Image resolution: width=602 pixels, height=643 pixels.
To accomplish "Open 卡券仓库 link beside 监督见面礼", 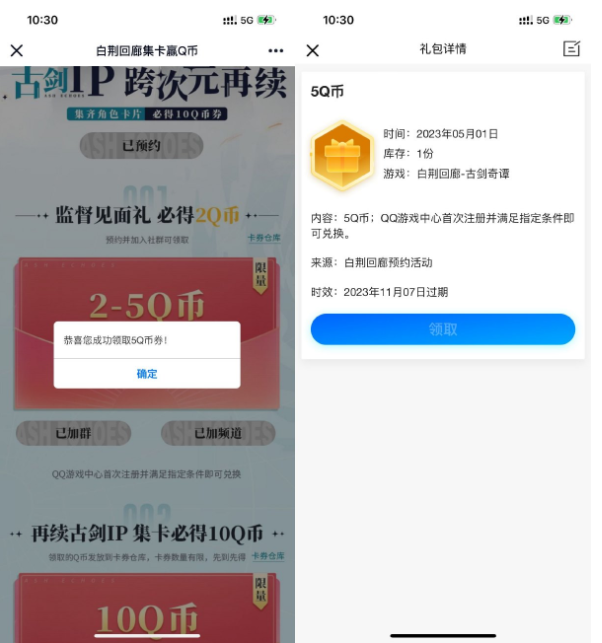I will click(265, 238).
